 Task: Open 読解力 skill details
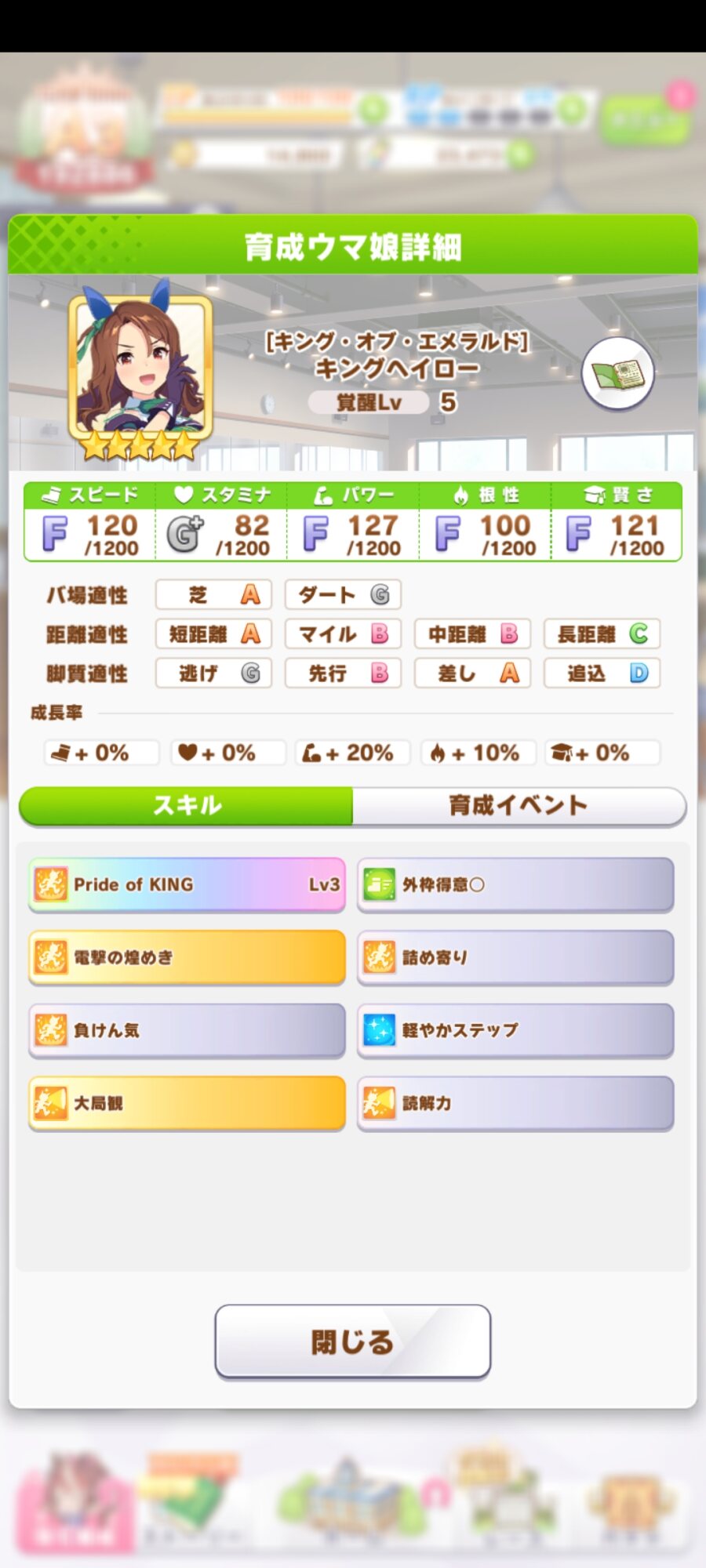coord(515,1103)
